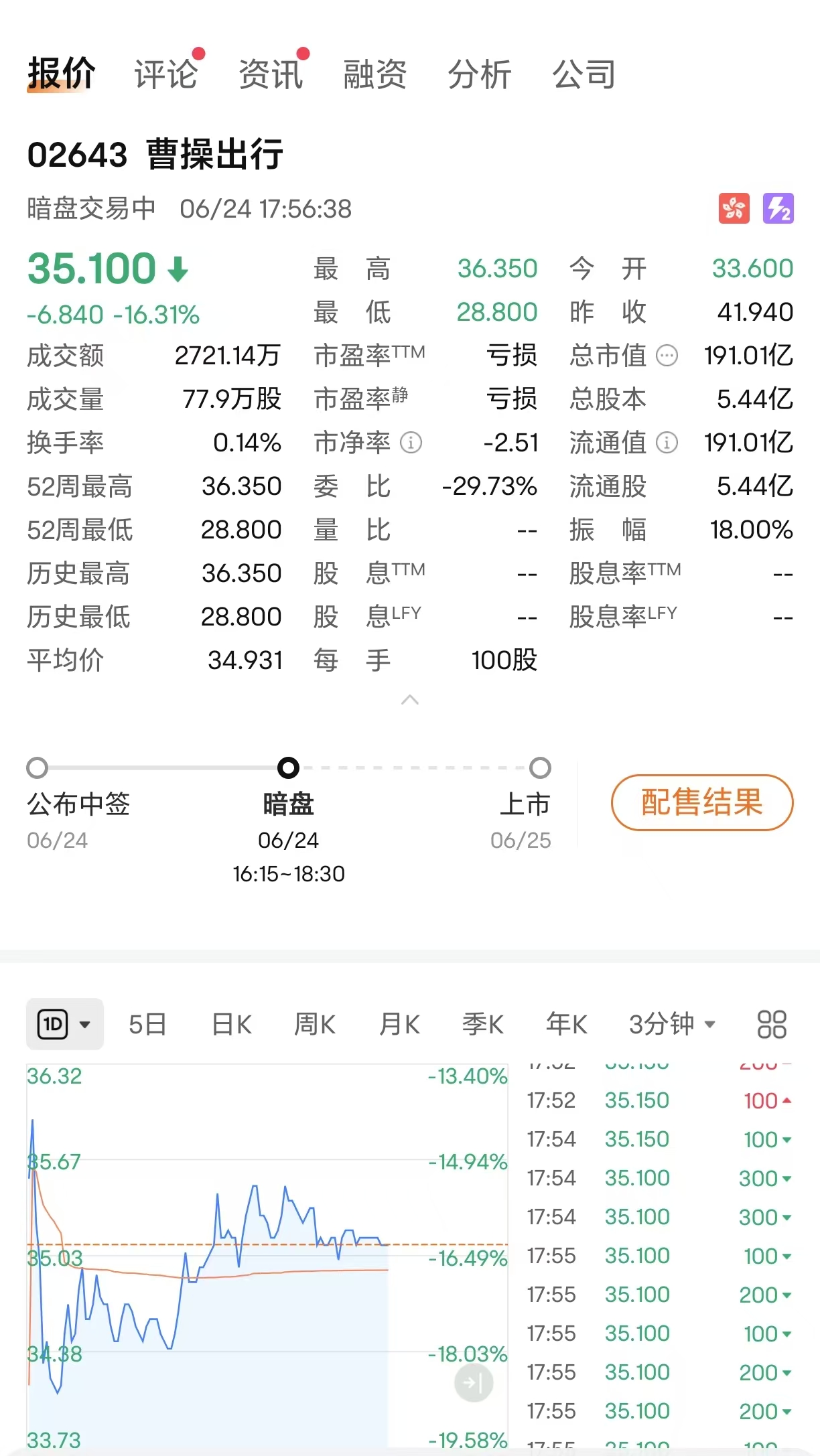Open the 1D chart period dropdown
The height and width of the screenshot is (1456, 820).
[x=65, y=1024]
